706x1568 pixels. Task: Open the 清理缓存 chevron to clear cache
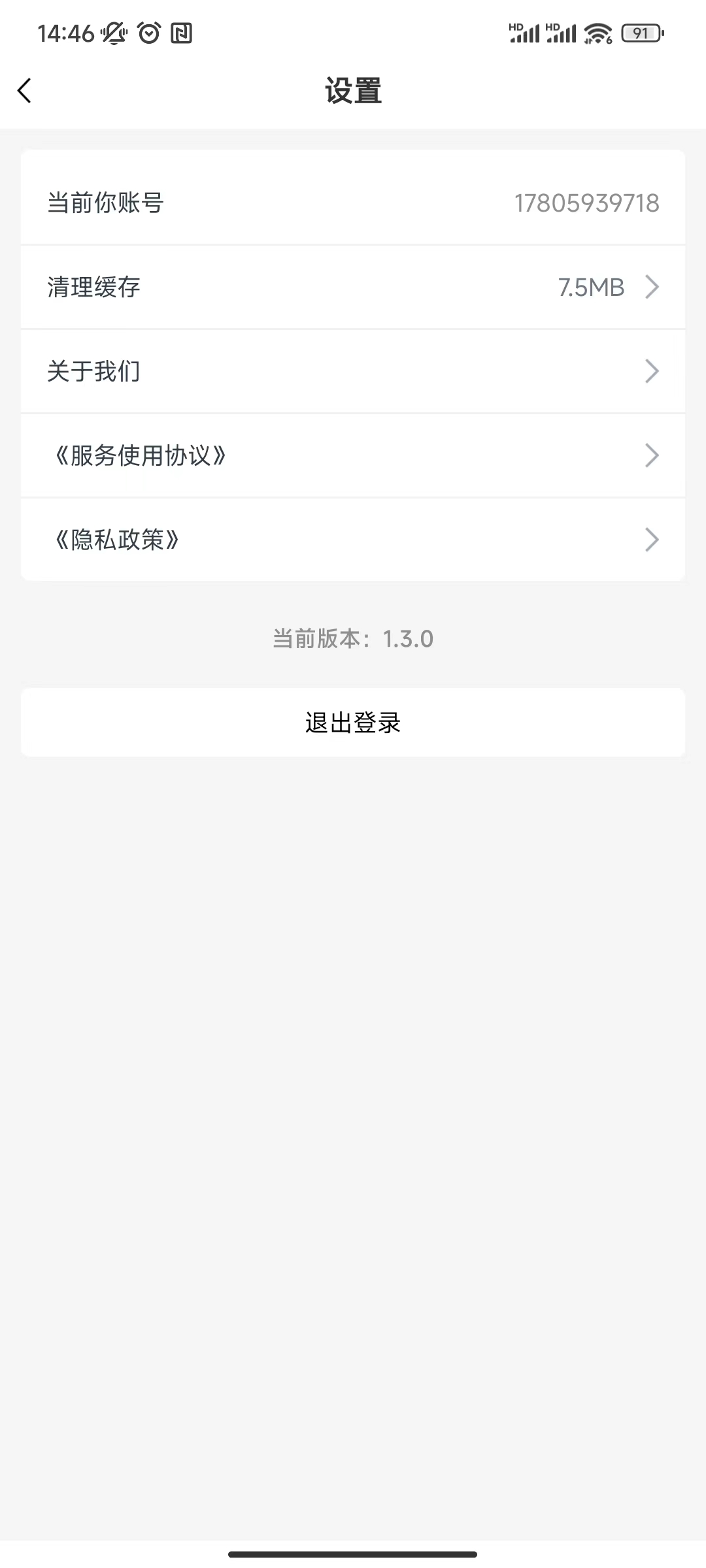(x=652, y=287)
